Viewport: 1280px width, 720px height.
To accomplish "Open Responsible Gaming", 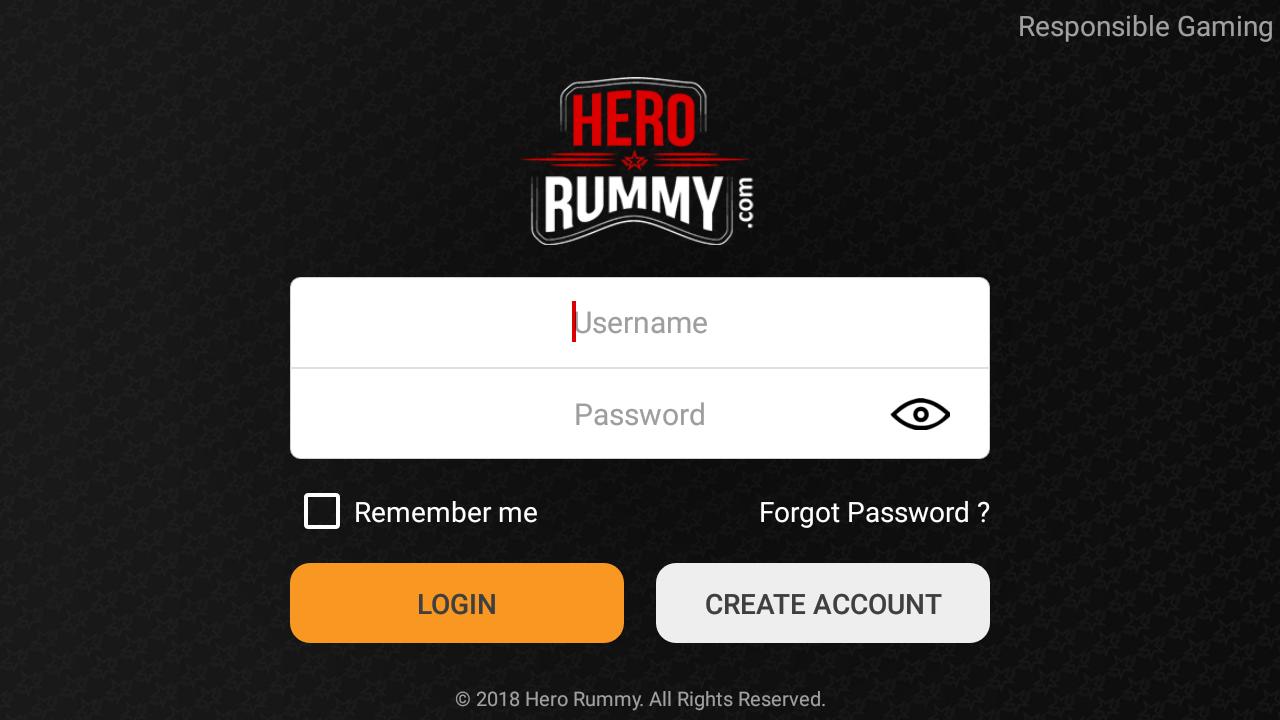I will pyautogui.click(x=1145, y=27).
